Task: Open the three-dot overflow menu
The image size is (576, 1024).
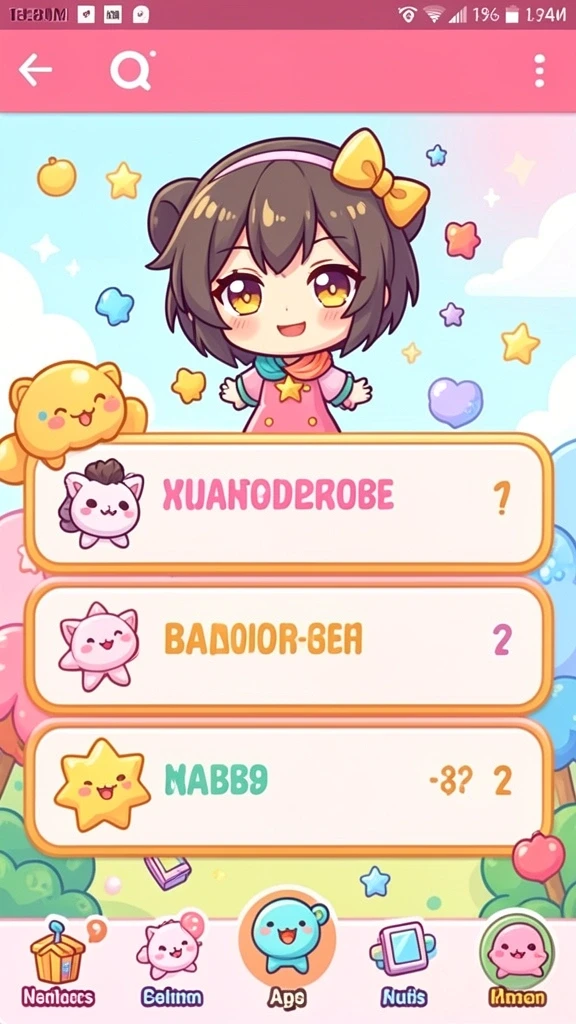Action: coord(539,71)
